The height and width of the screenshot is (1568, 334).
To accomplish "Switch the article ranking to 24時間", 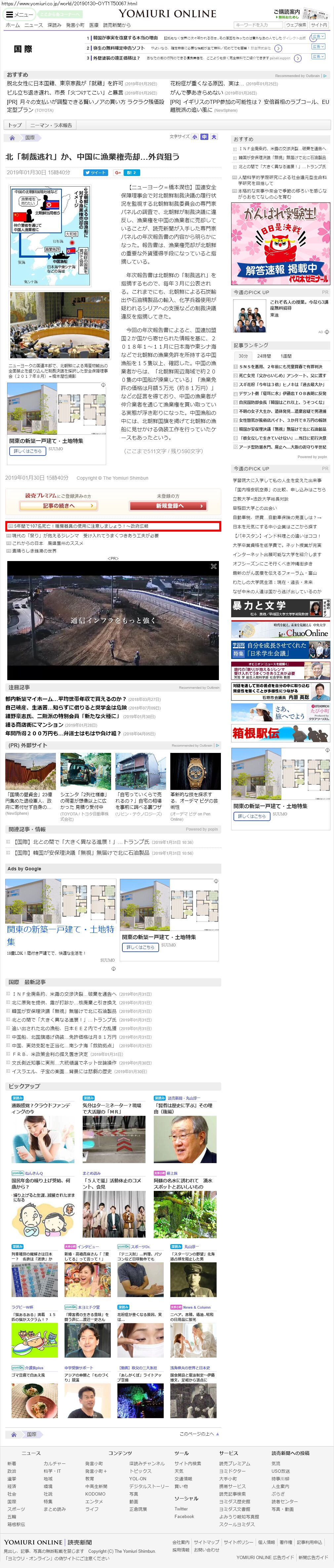I will 264,356.
